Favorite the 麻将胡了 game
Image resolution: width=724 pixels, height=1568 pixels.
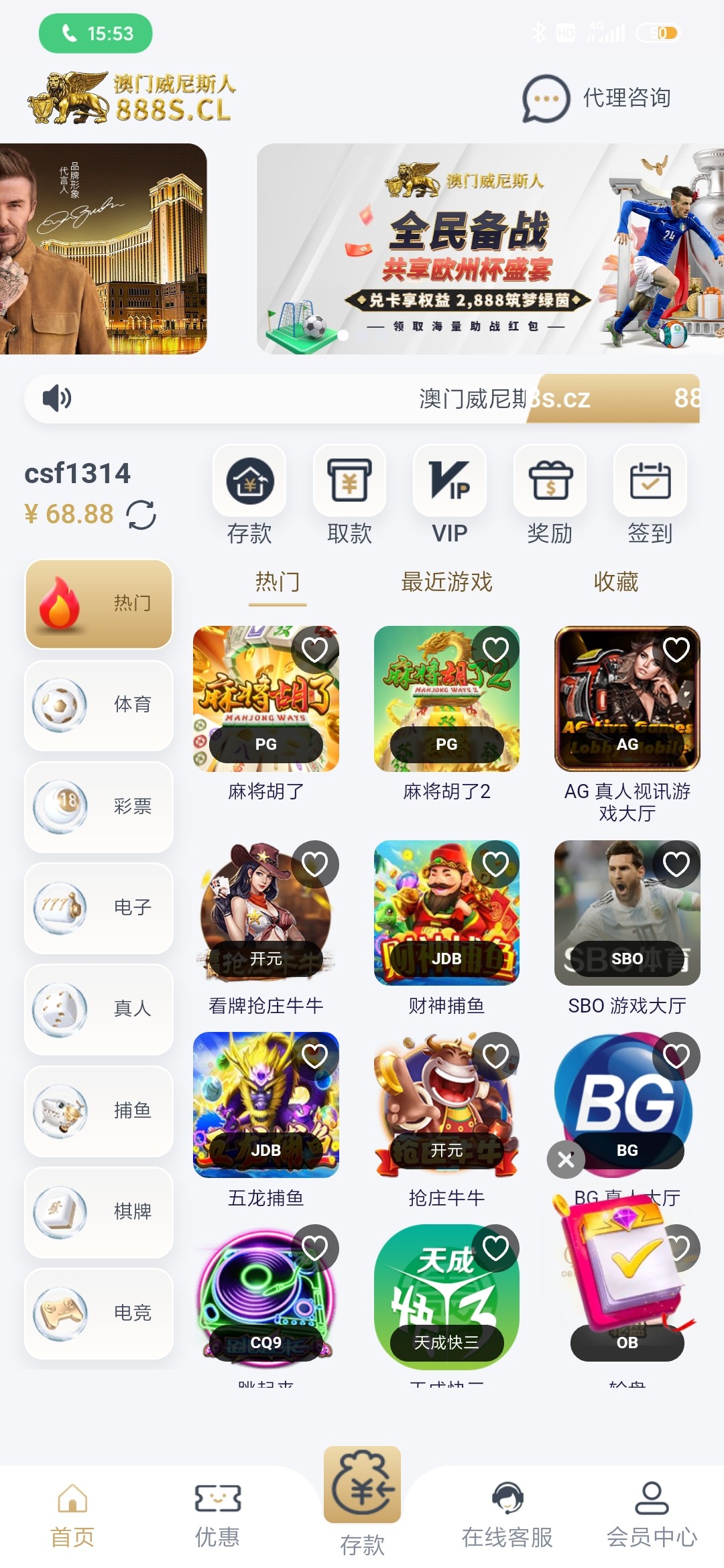(314, 649)
